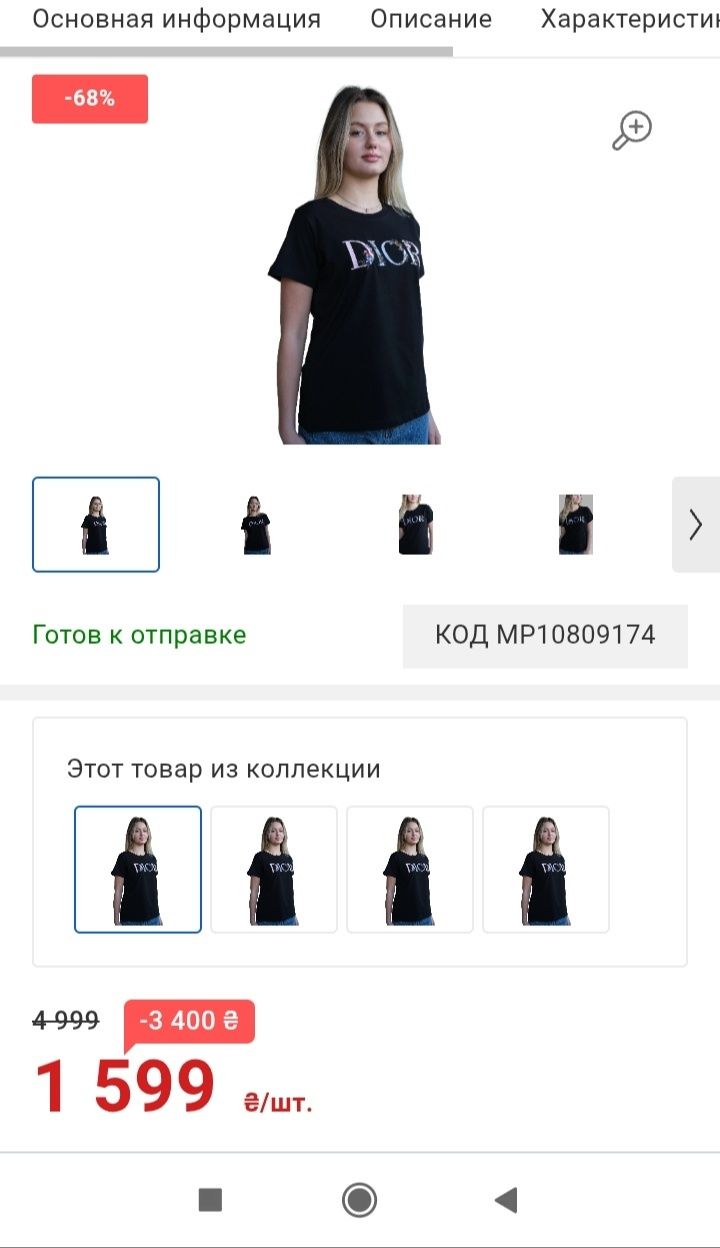Zoom the product photo with magnifier icon

pyautogui.click(x=632, y=131)
